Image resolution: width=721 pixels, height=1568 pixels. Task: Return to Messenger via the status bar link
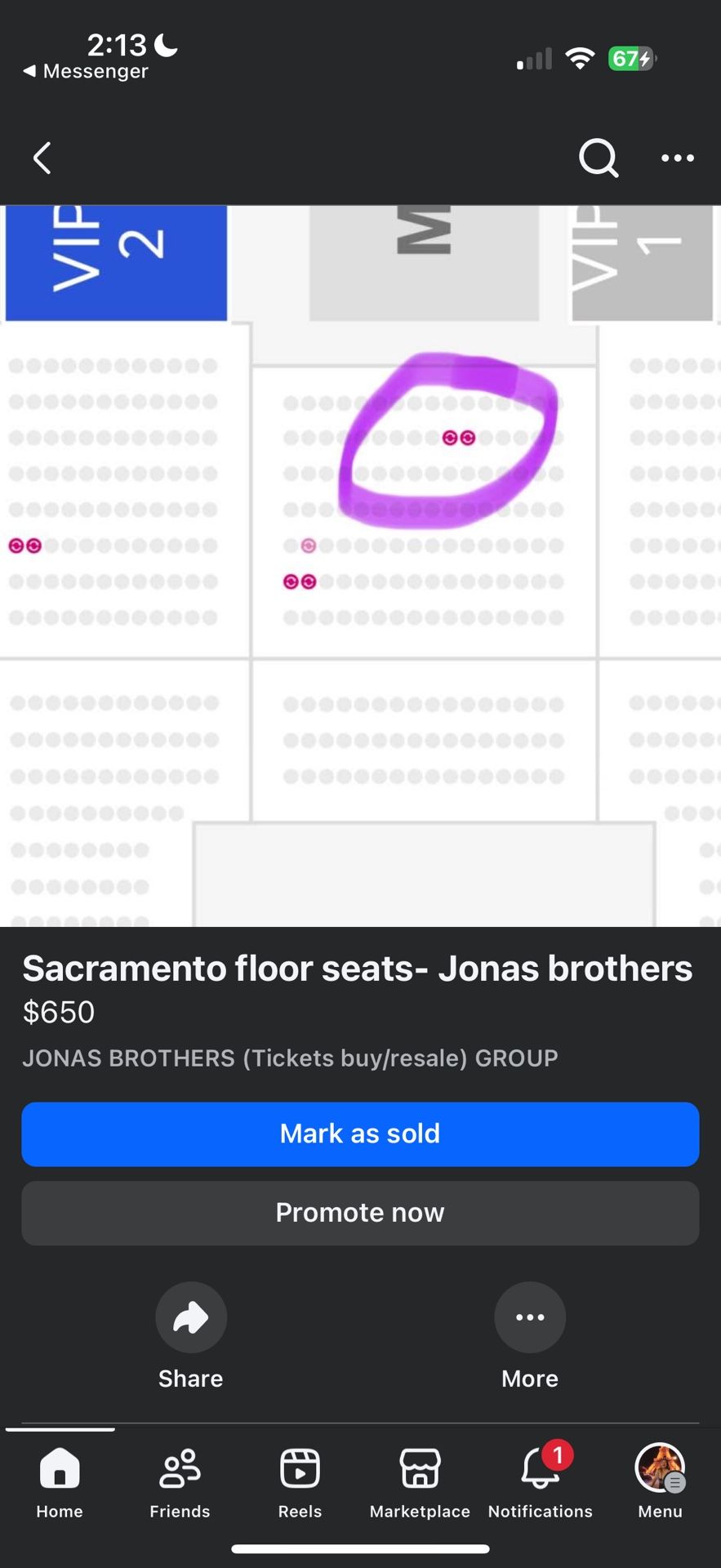click(x=86, y=72)
